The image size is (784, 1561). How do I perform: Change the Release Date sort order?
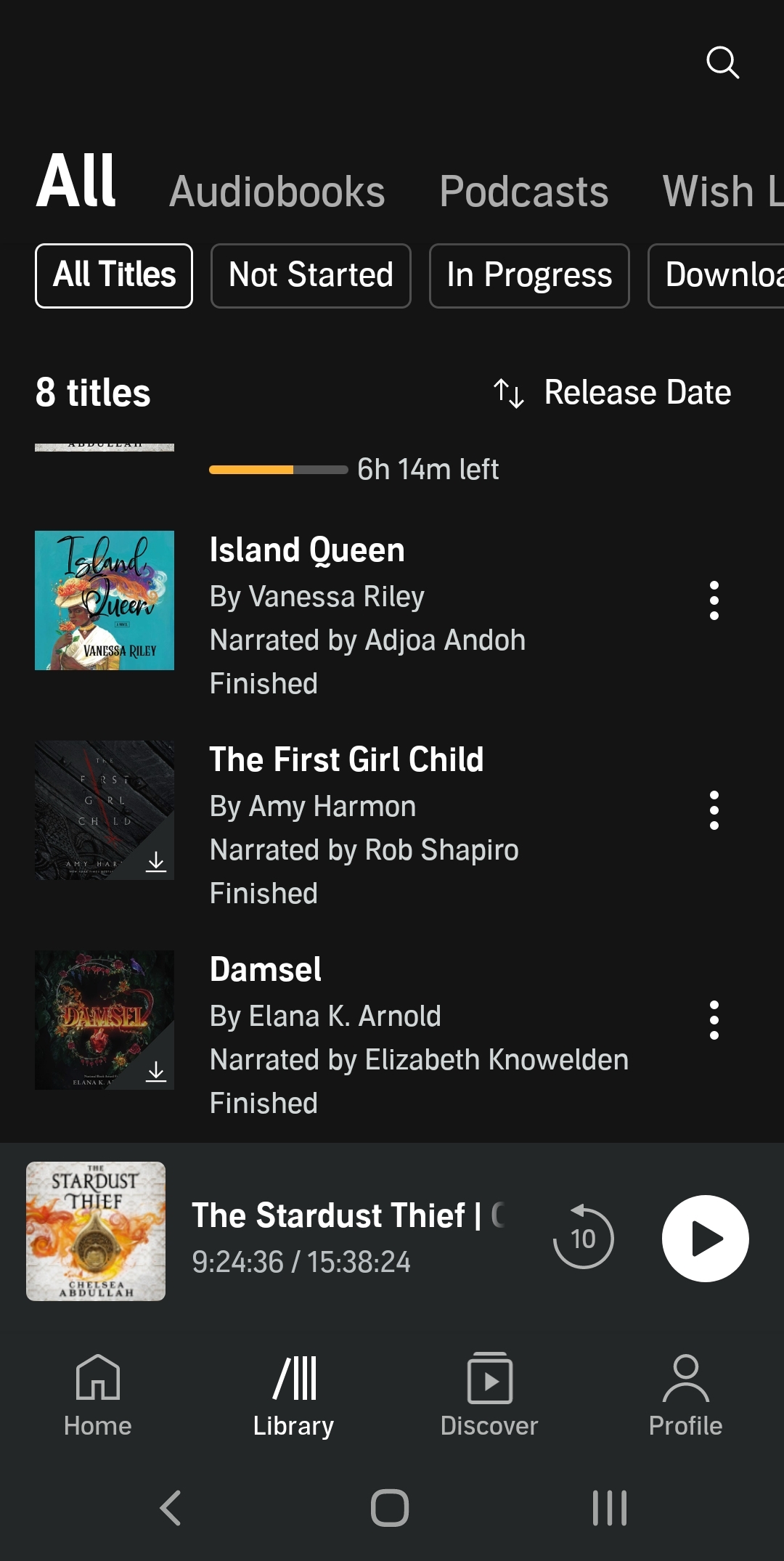click(x=612, y=393)
